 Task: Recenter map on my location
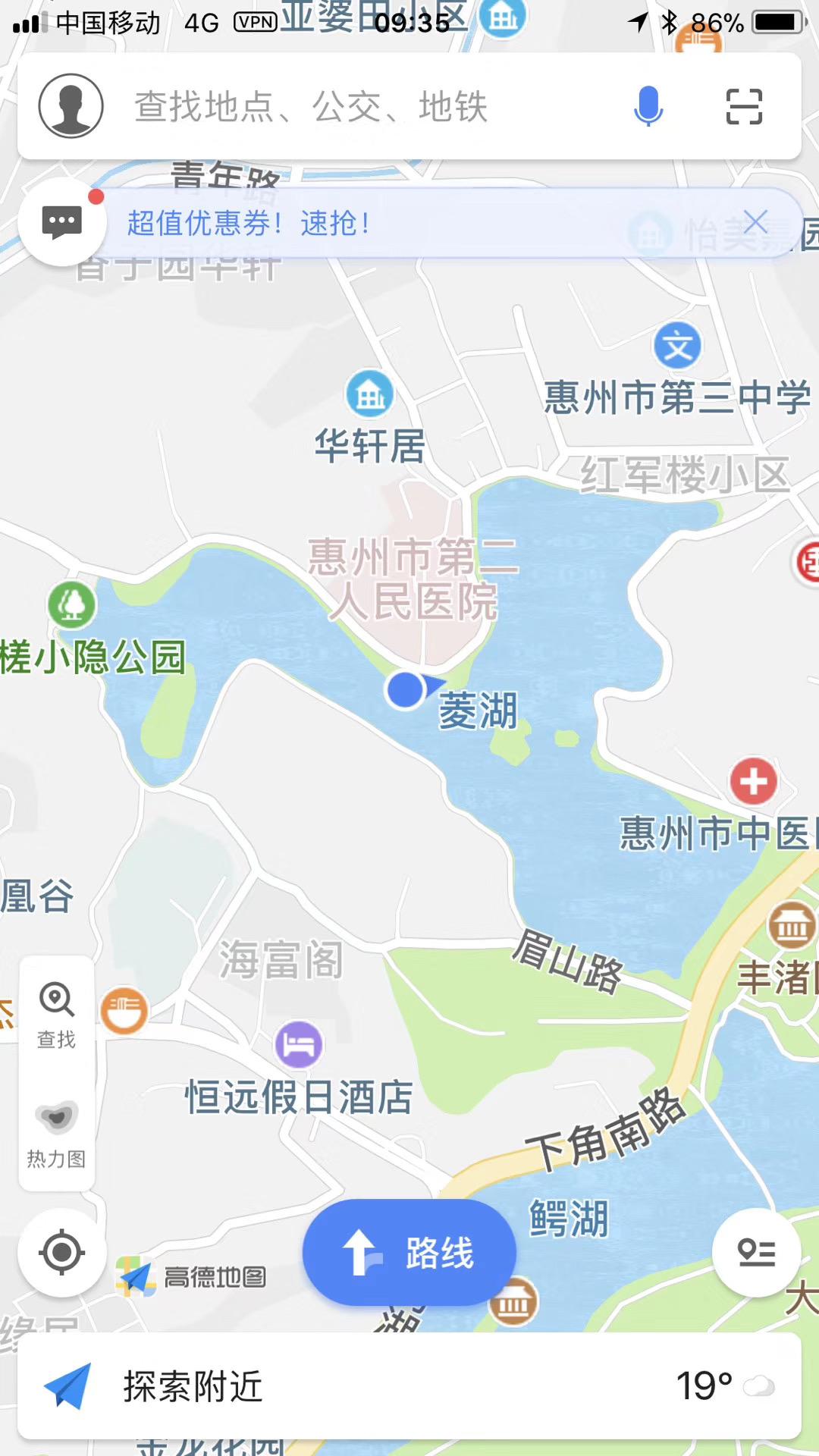(x=62, y=1252)
